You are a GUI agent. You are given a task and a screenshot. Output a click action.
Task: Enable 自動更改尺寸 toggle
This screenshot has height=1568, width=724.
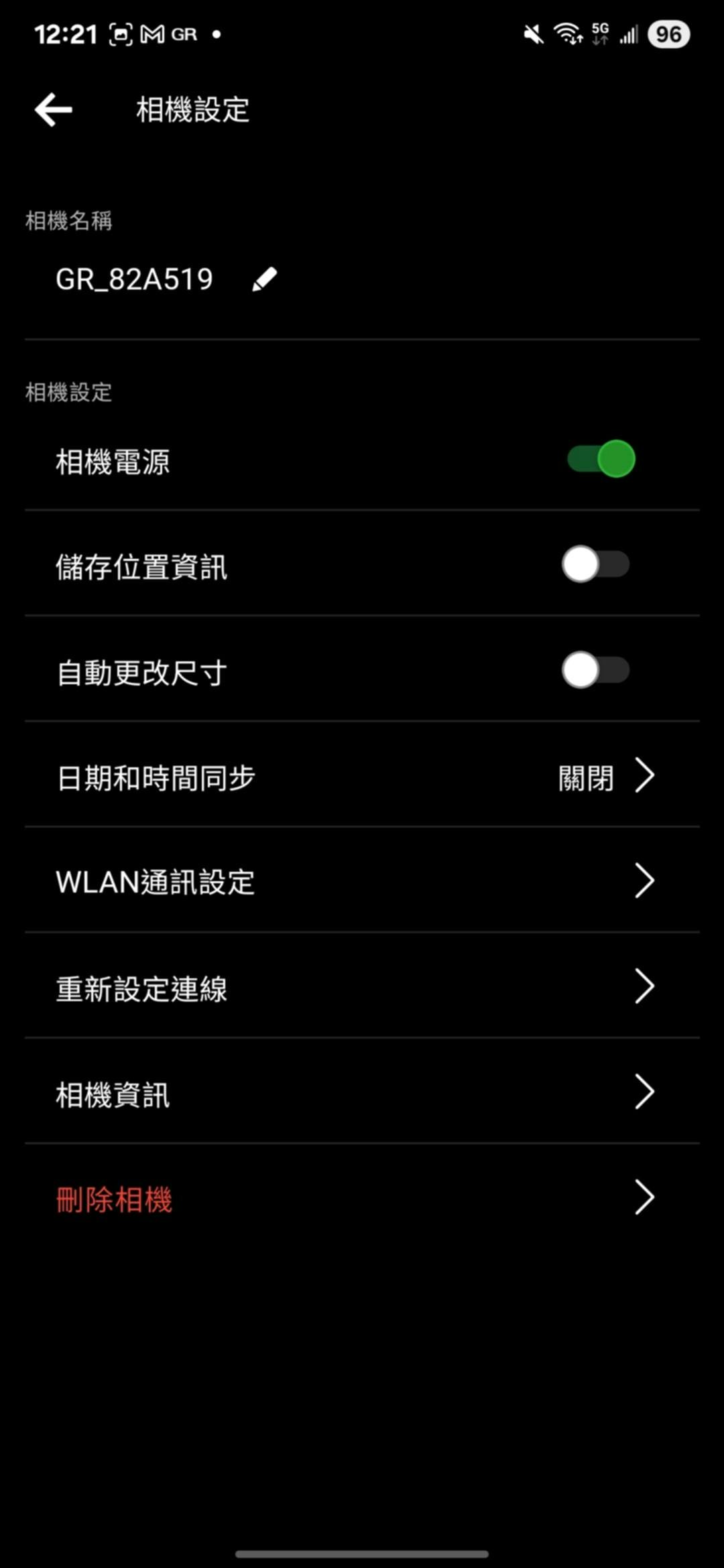pyautogui.click(x=595, y=670)
